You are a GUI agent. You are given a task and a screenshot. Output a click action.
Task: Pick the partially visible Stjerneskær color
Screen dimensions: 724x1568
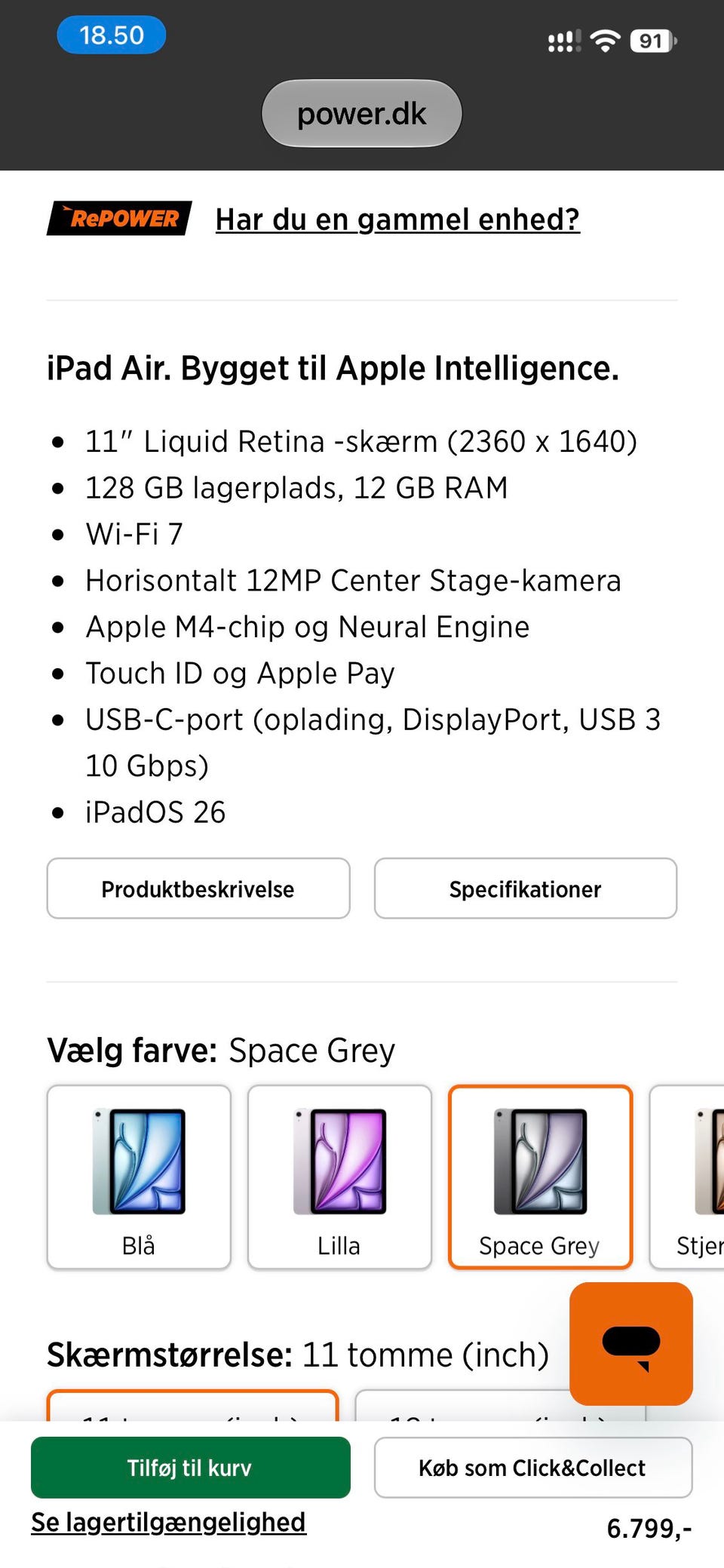[x=688, y=1177]
